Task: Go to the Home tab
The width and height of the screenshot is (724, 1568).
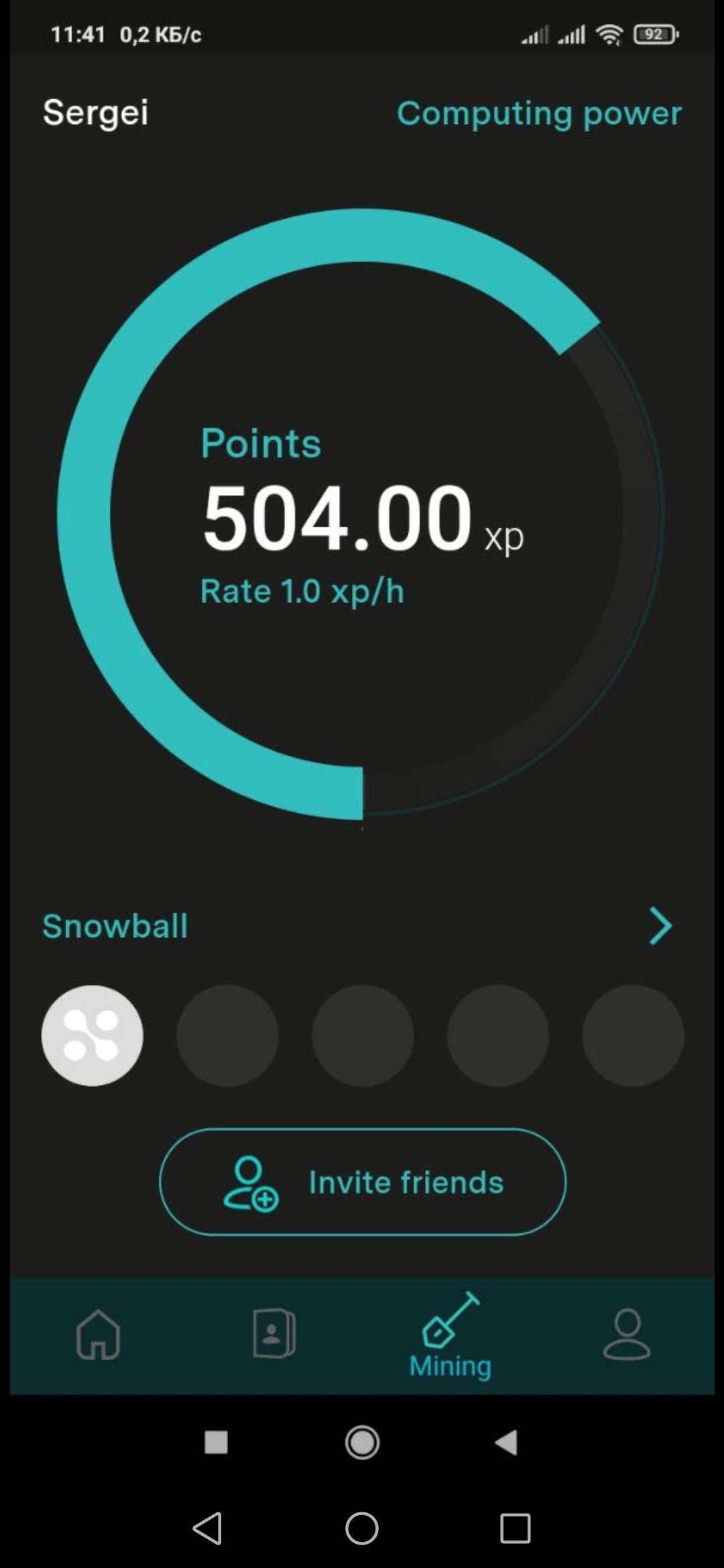Action: tap(98, 1335)
